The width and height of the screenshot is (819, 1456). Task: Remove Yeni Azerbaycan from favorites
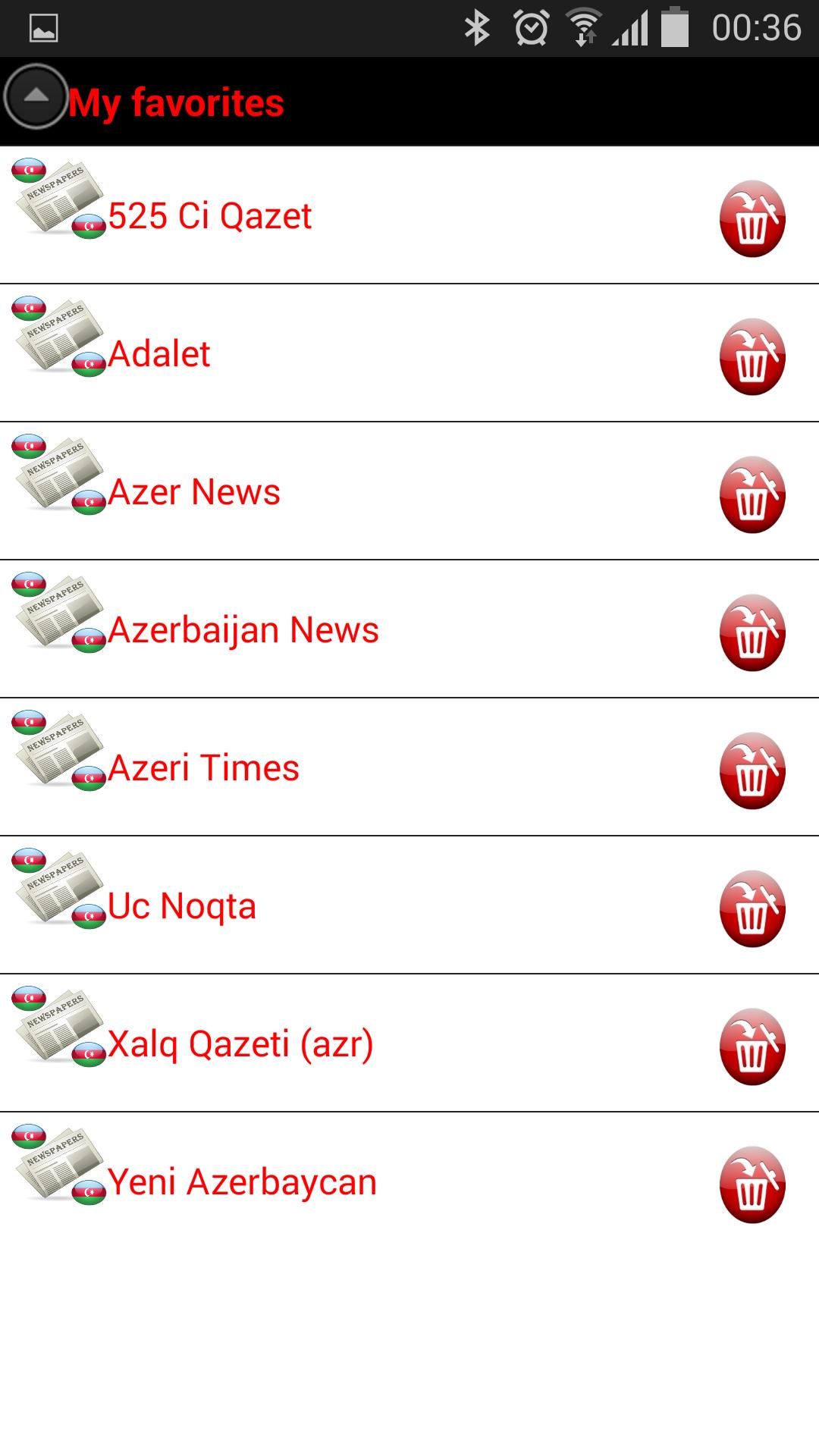pos(752,1185)
